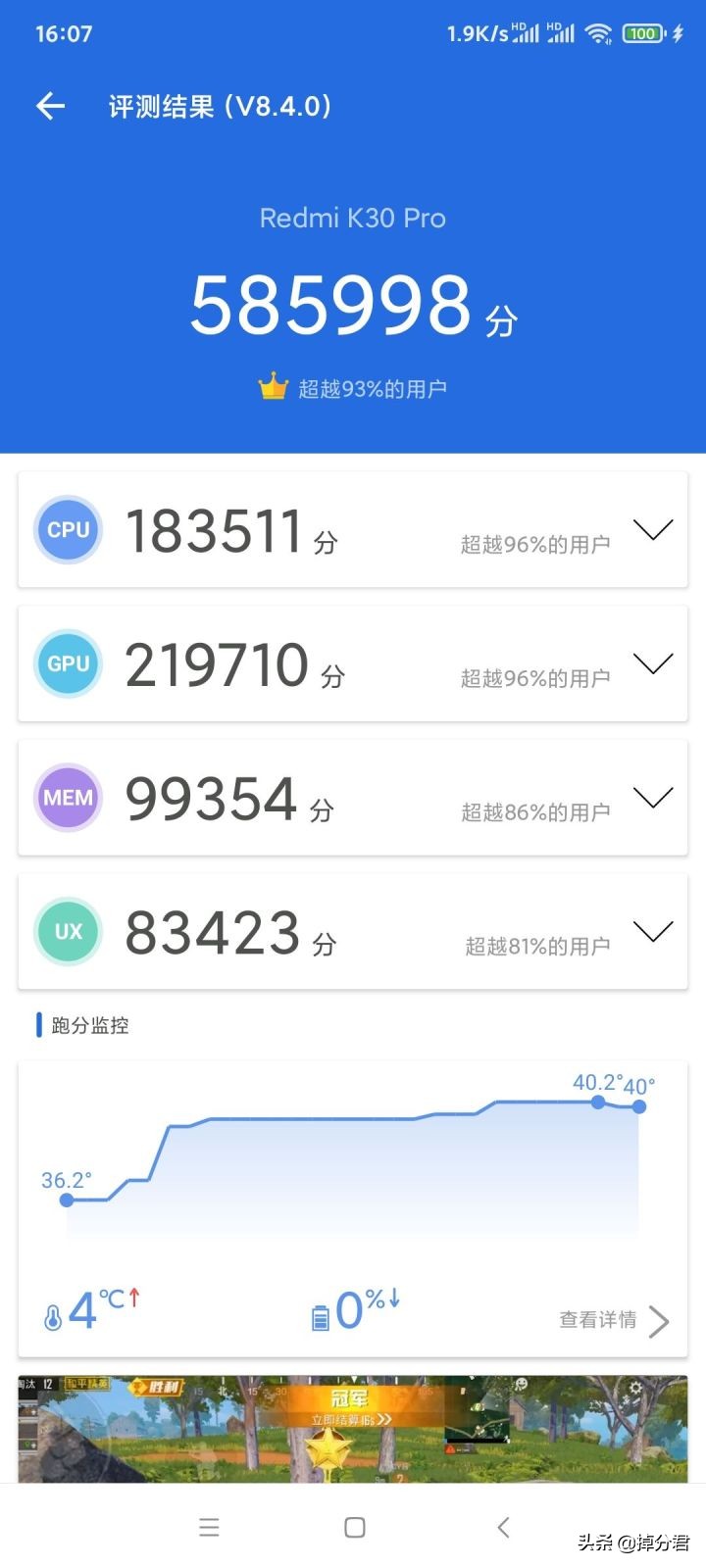The height and width of the screenshot is (1568, 706).
Task: Expand the GPU score details
Action: click(x=653, y=663)
